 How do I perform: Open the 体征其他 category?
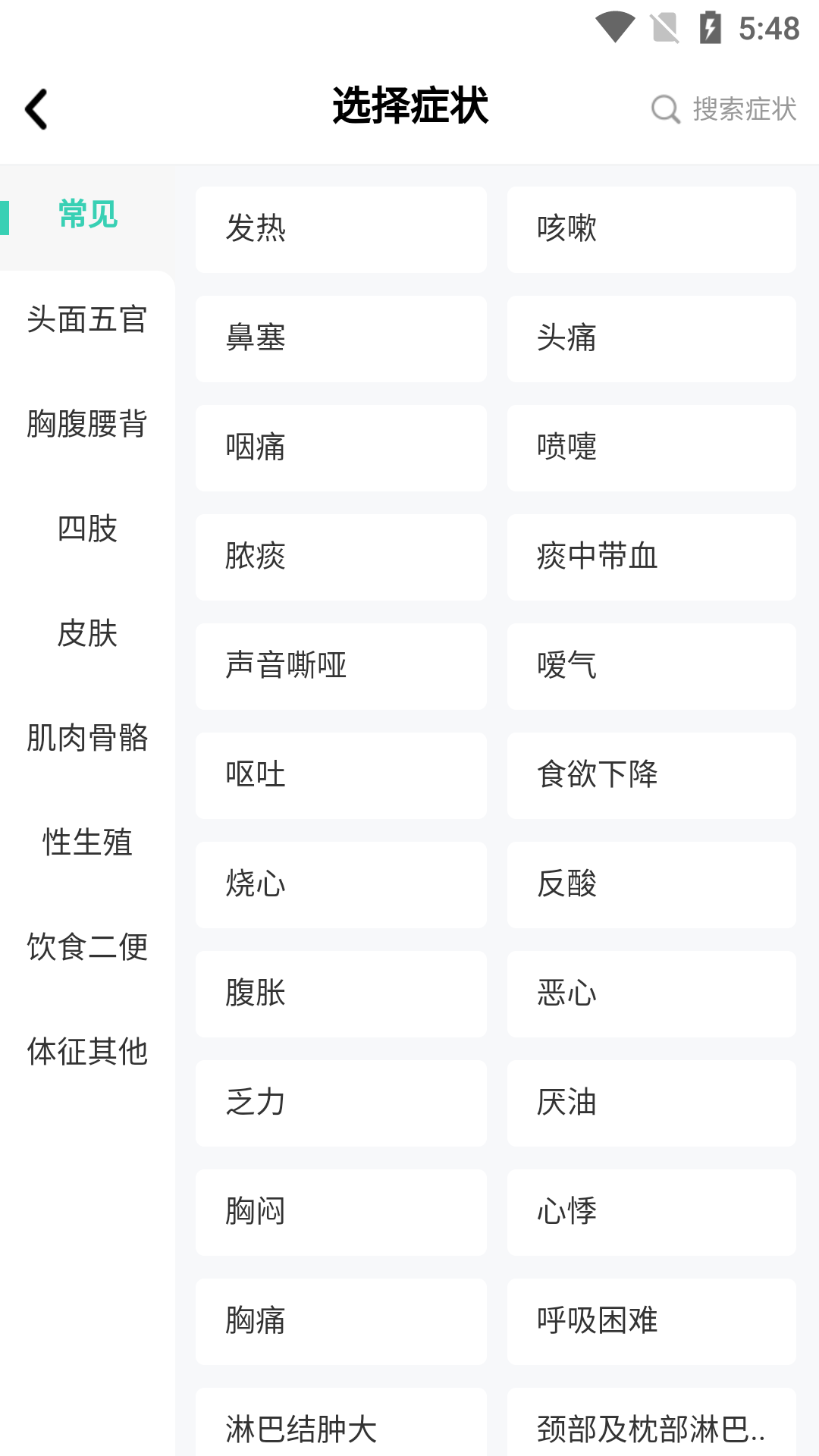coord(87,1052)
